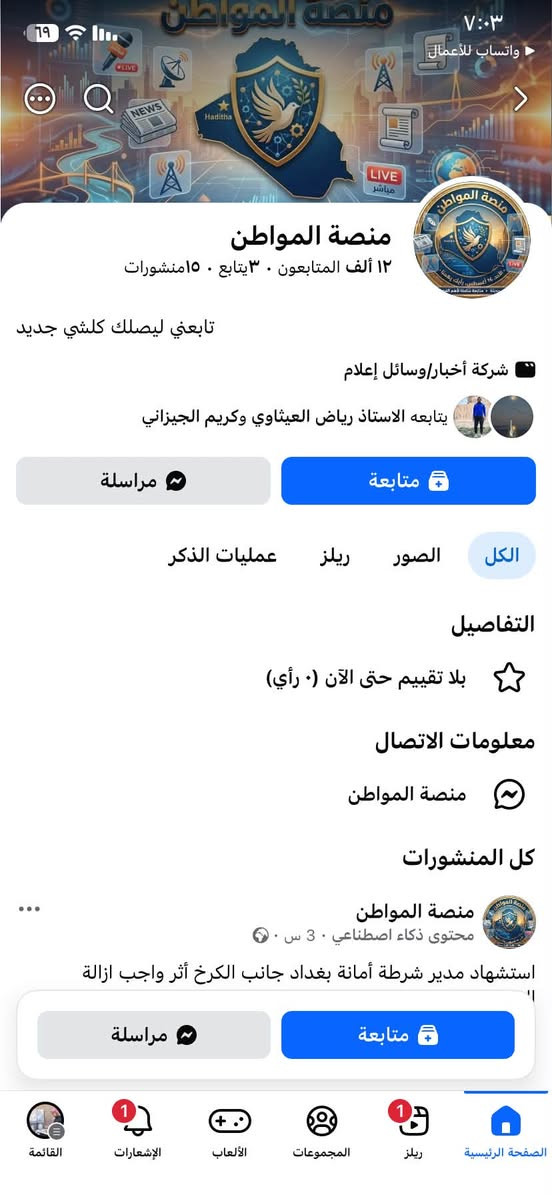The width and height of the screenshot is (552, 1195).
Task: Open the post's three-dot menu
Action: (29, 908)
